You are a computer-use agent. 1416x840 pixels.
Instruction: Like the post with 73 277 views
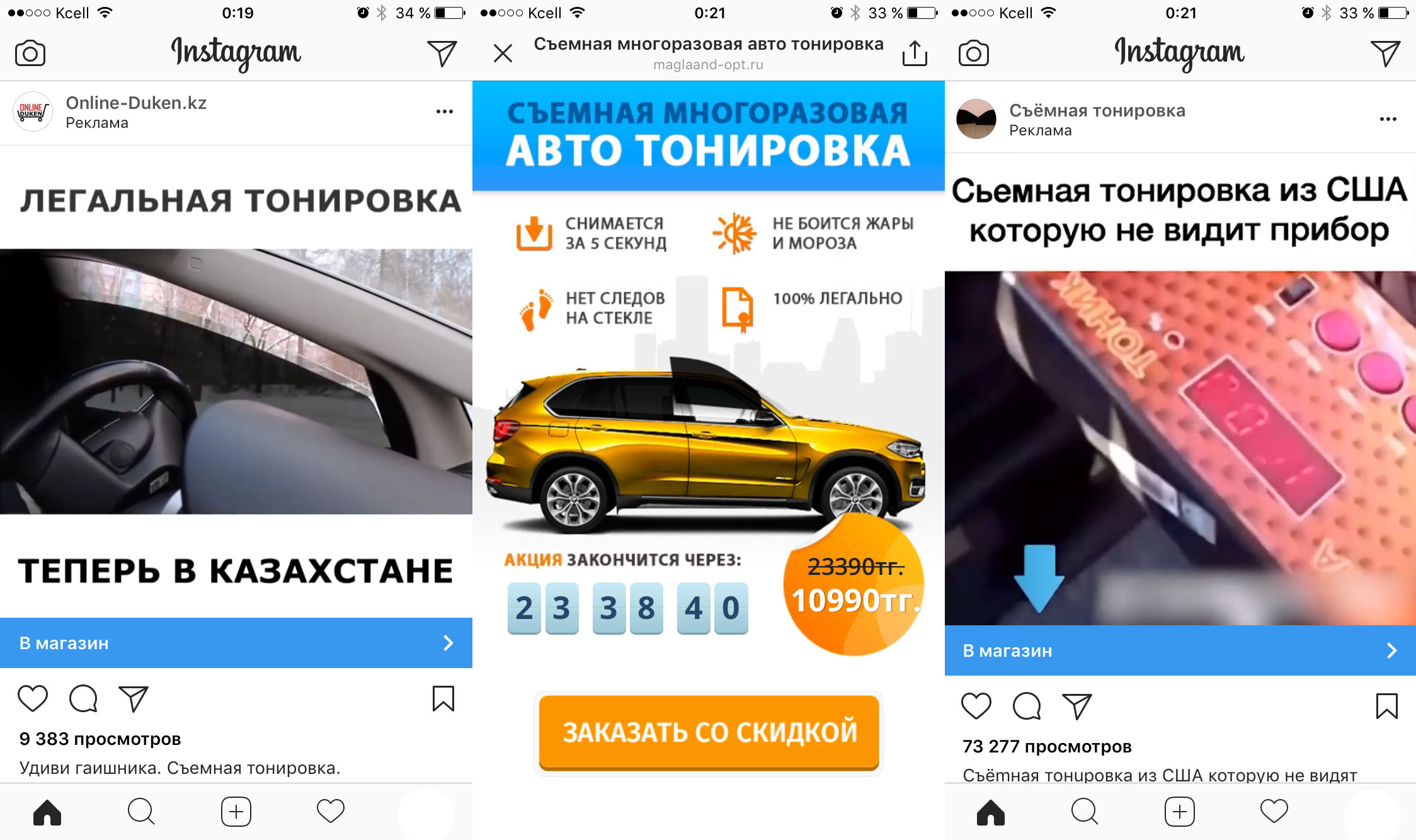(x=976, y=706)
